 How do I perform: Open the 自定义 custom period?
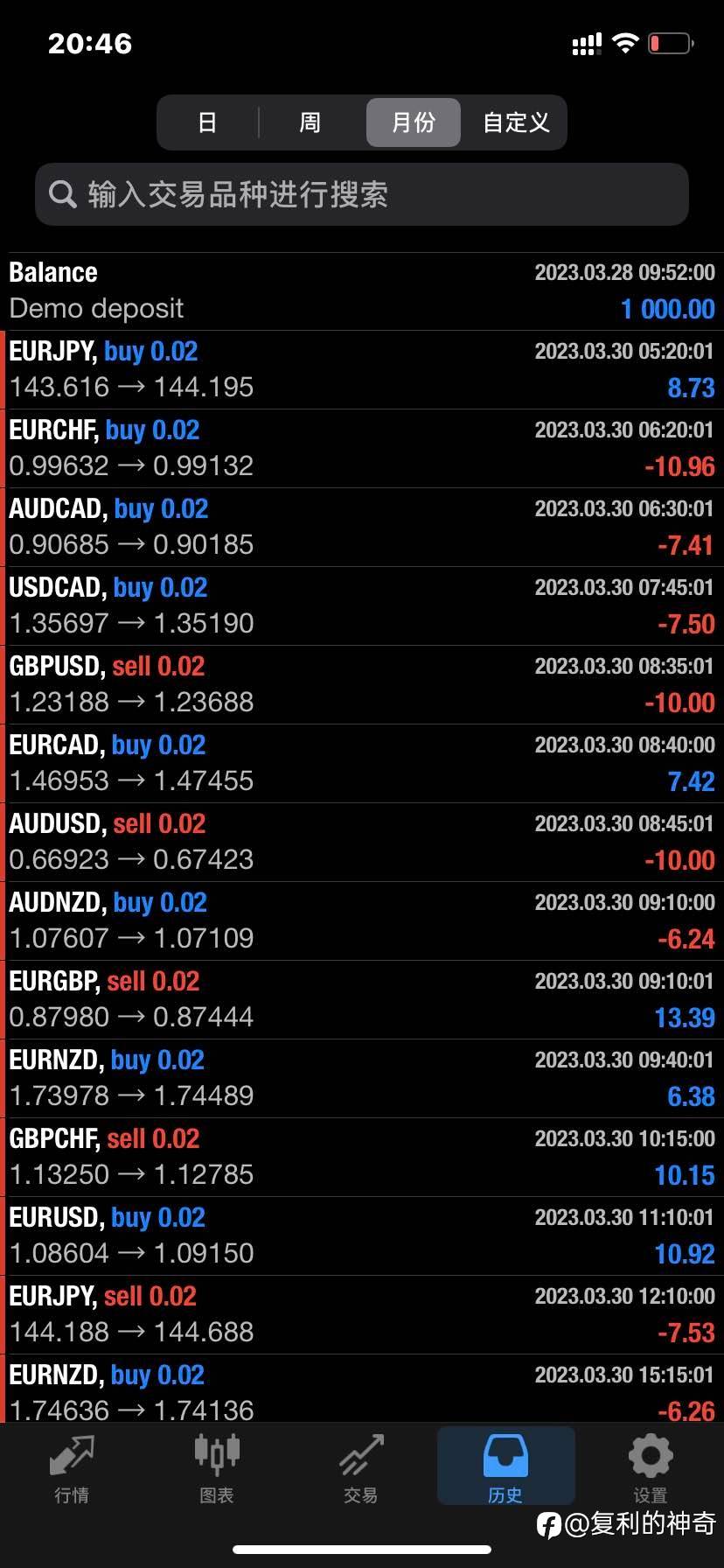pos(516,122)
